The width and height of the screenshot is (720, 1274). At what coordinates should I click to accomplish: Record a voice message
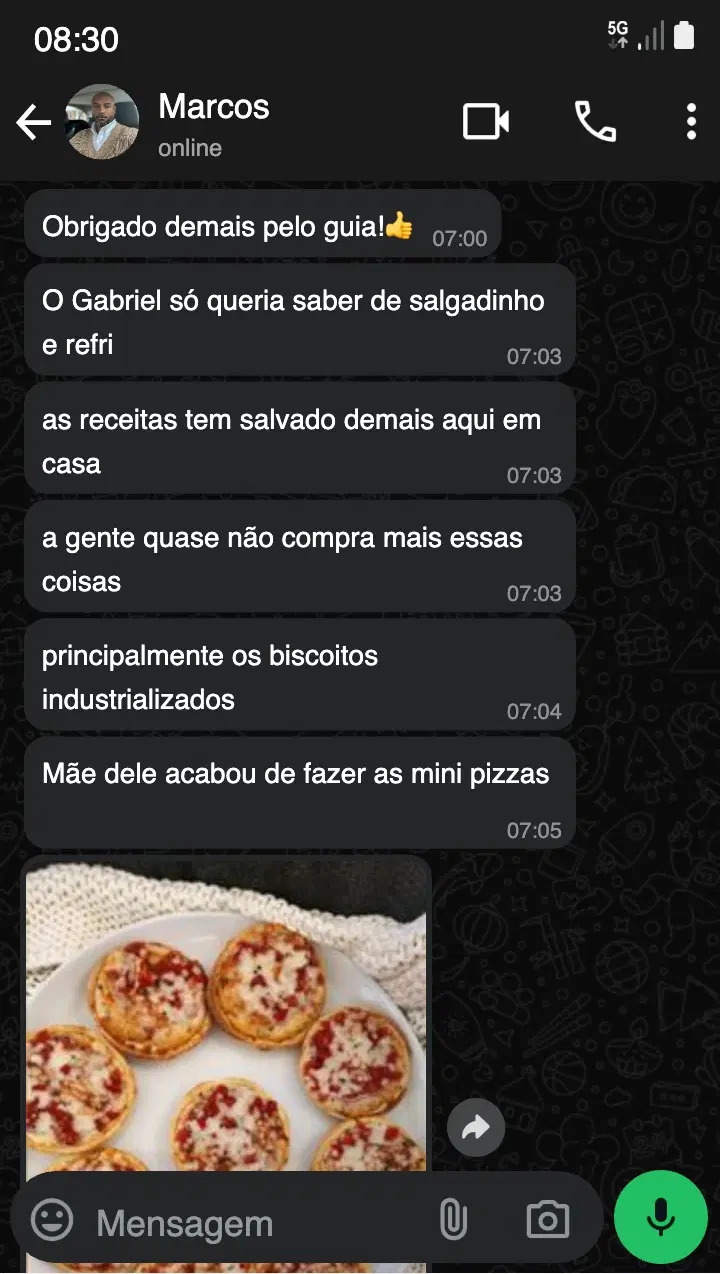click(x=660, y=1217)
